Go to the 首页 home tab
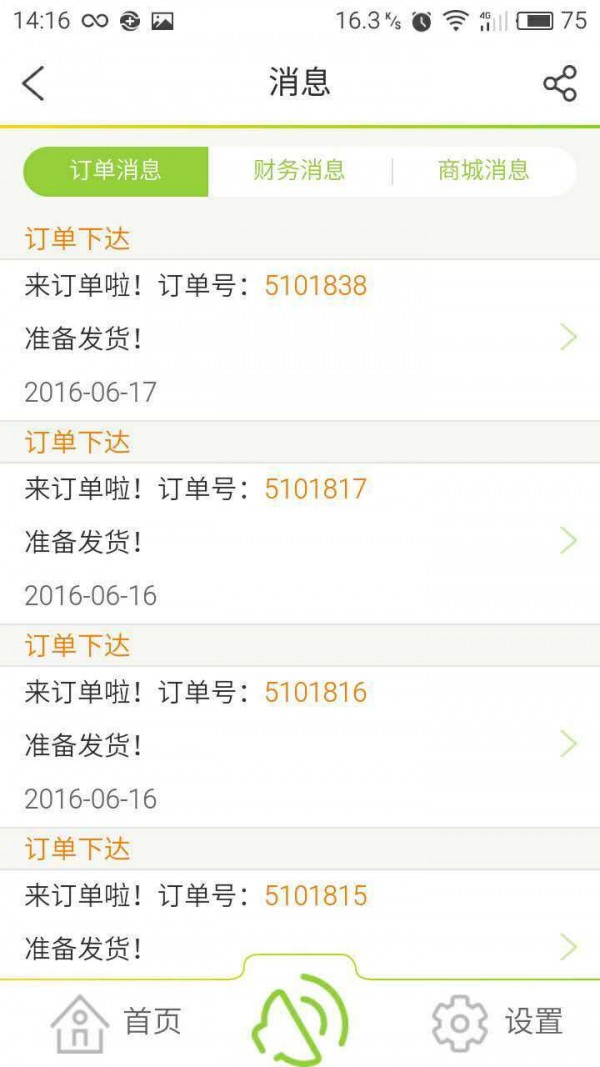This screenshot has width=600, height=1067. tap(116, 1022)
